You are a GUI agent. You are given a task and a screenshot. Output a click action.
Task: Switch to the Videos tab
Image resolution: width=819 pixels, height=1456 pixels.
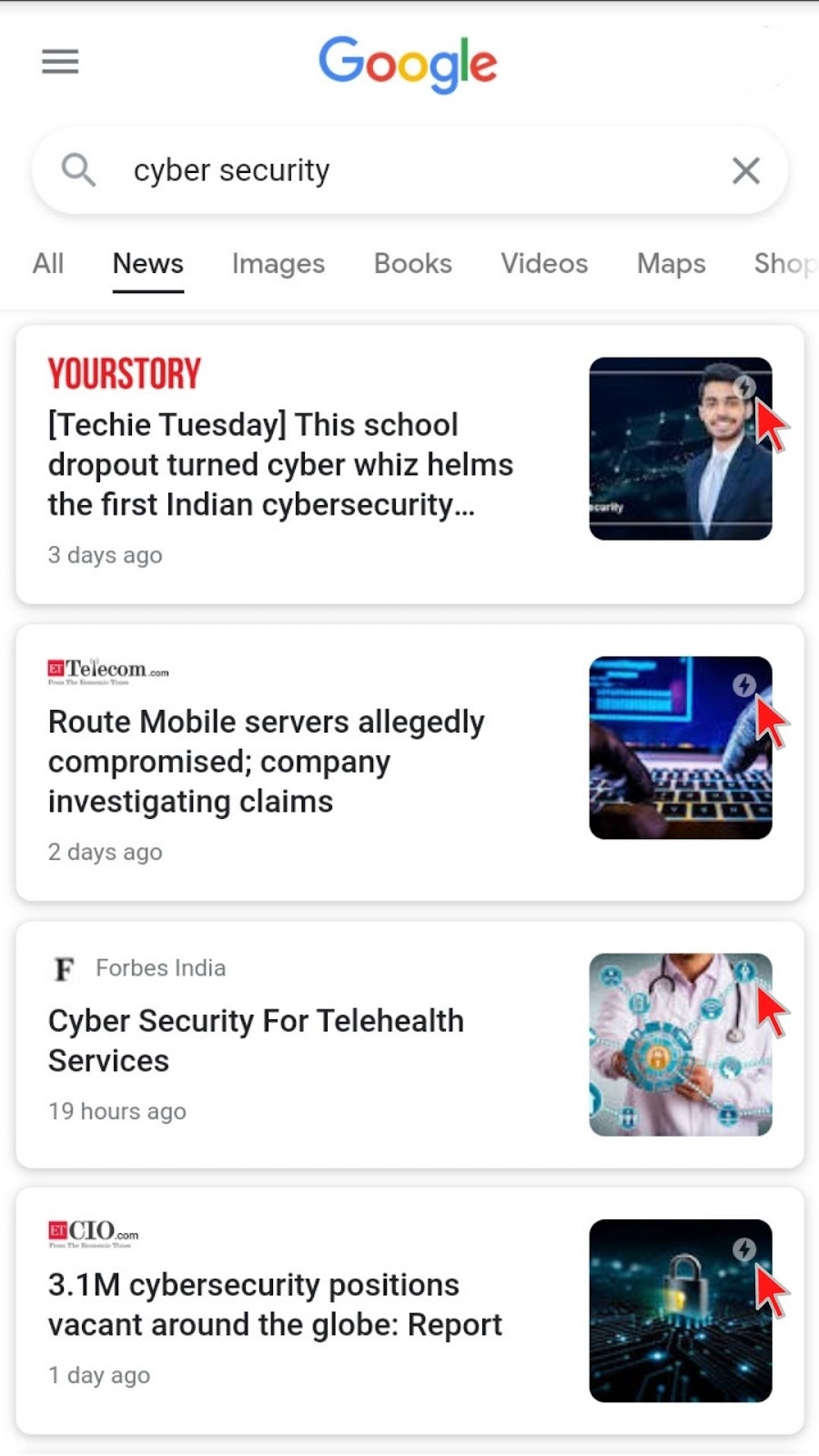(x=543, y=264)
